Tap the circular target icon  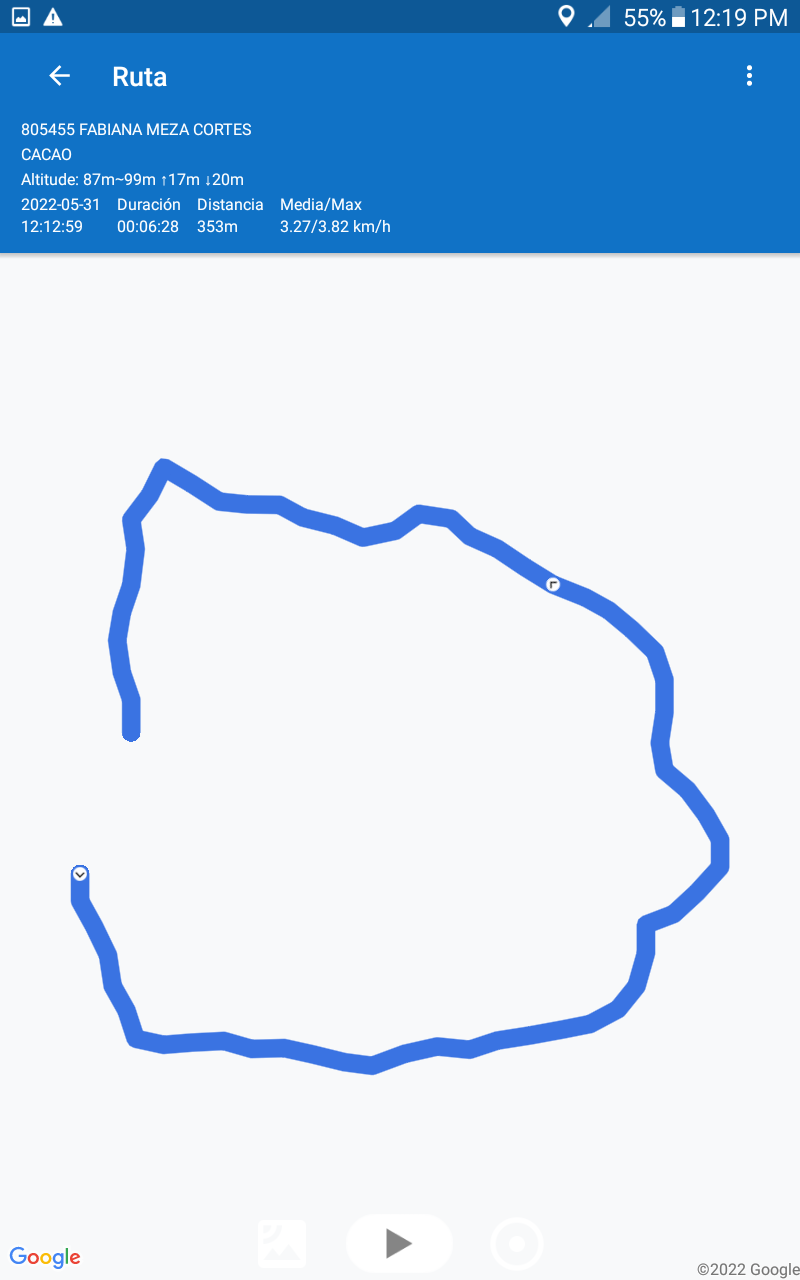517,1244
